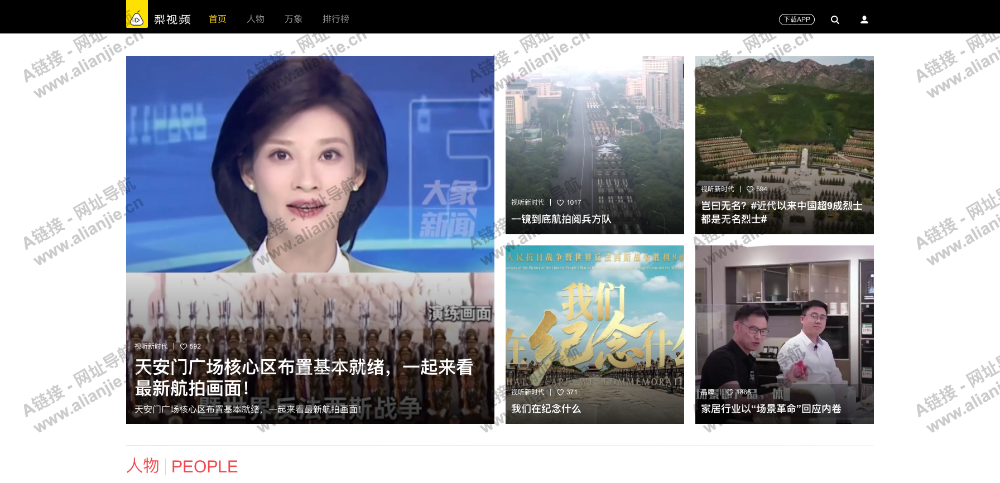Open the user profile icon
The width and height of the screenshot is (1000, 483).
(864, 19)
